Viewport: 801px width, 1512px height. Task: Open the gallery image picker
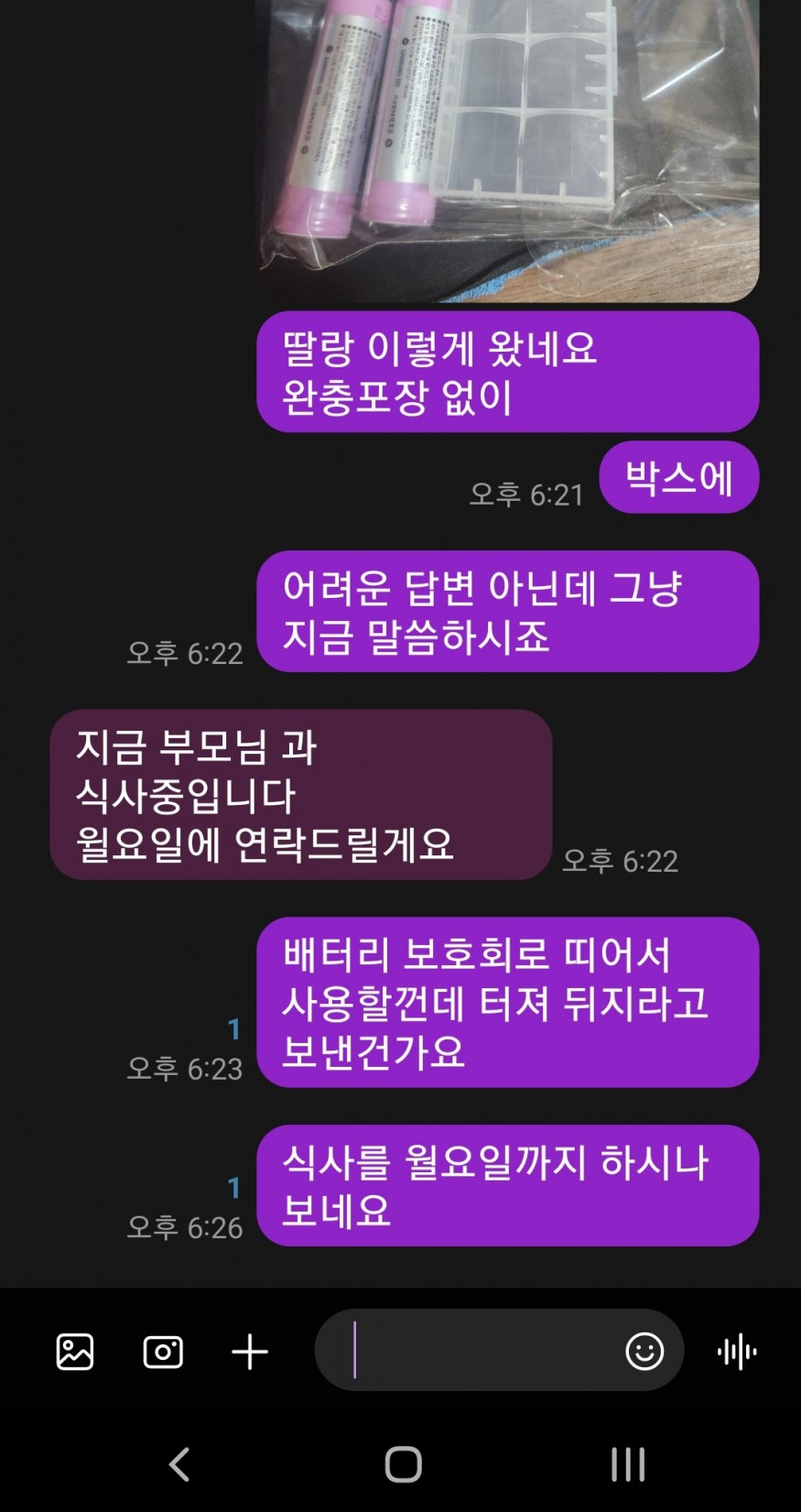point(75,1352)
